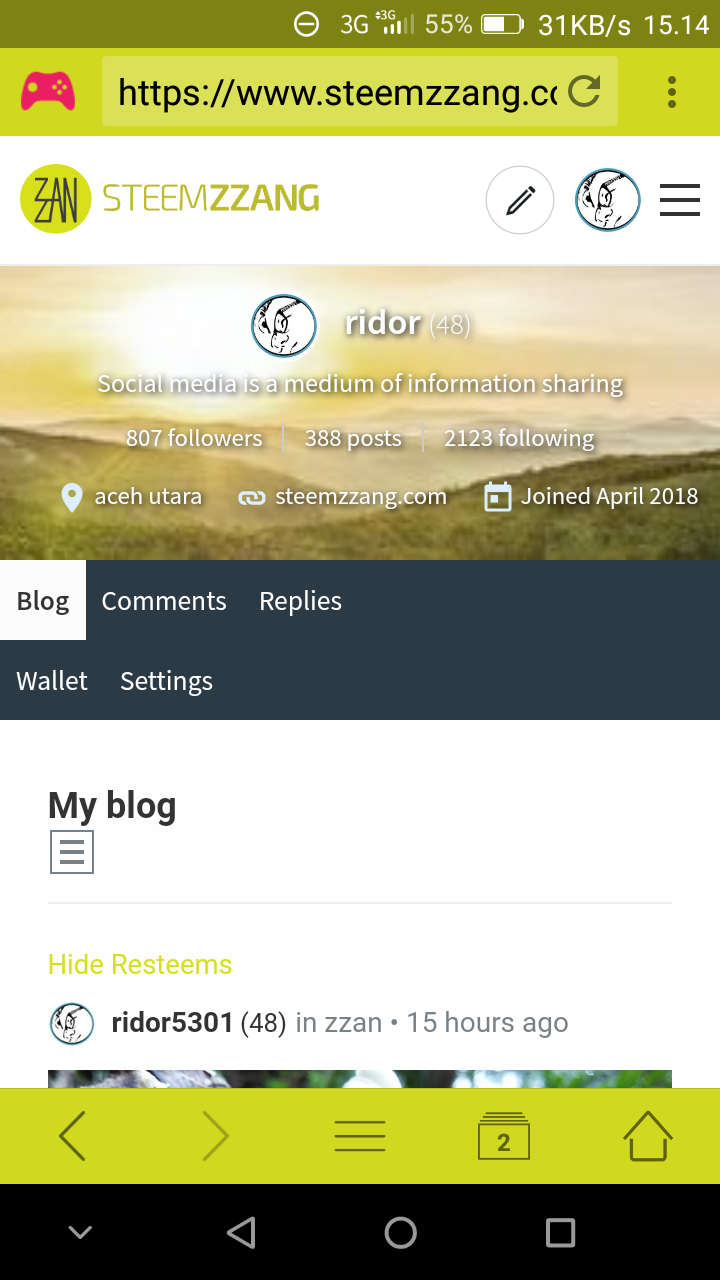Screen dimensions: 720x1280
Task: Toggle the blog list layout icon
Action: [x=72, y=852]
